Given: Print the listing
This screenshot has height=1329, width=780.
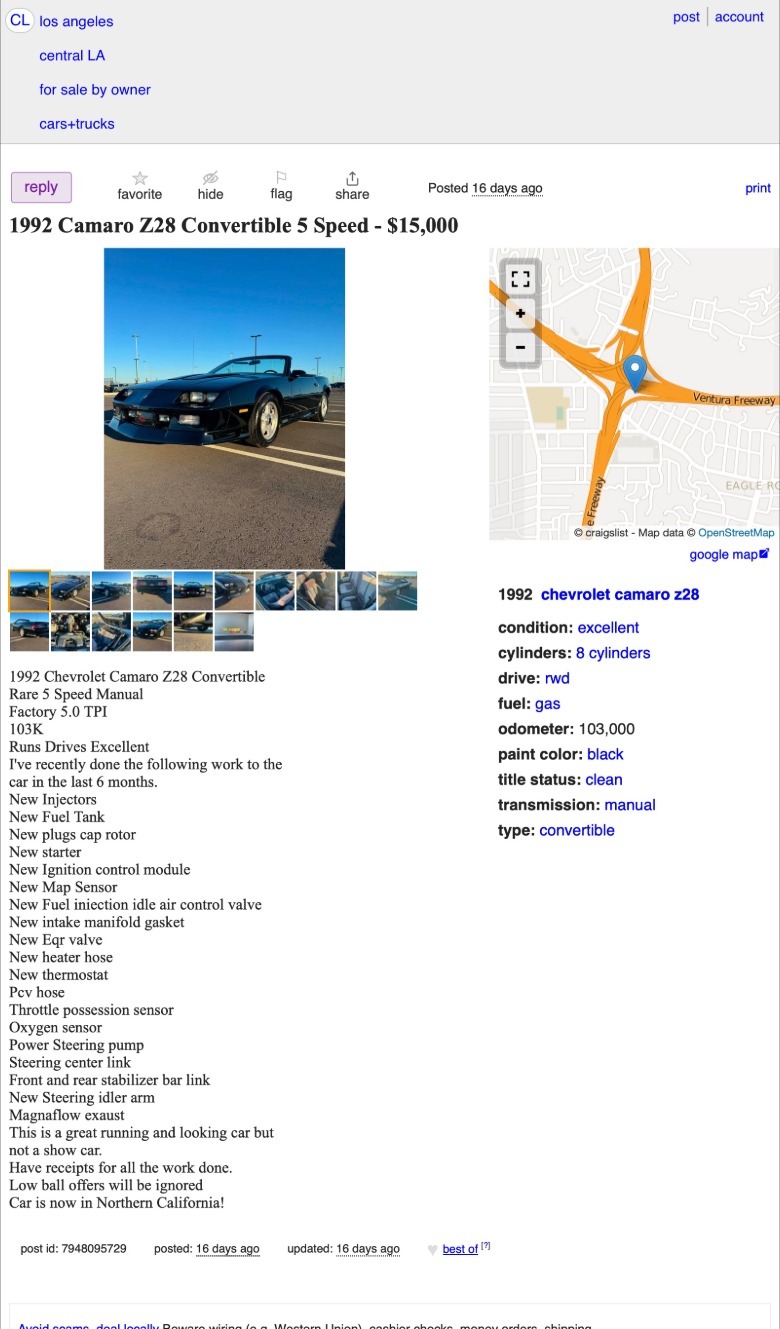Looking at the screenshot, I should tap(758, 188).
